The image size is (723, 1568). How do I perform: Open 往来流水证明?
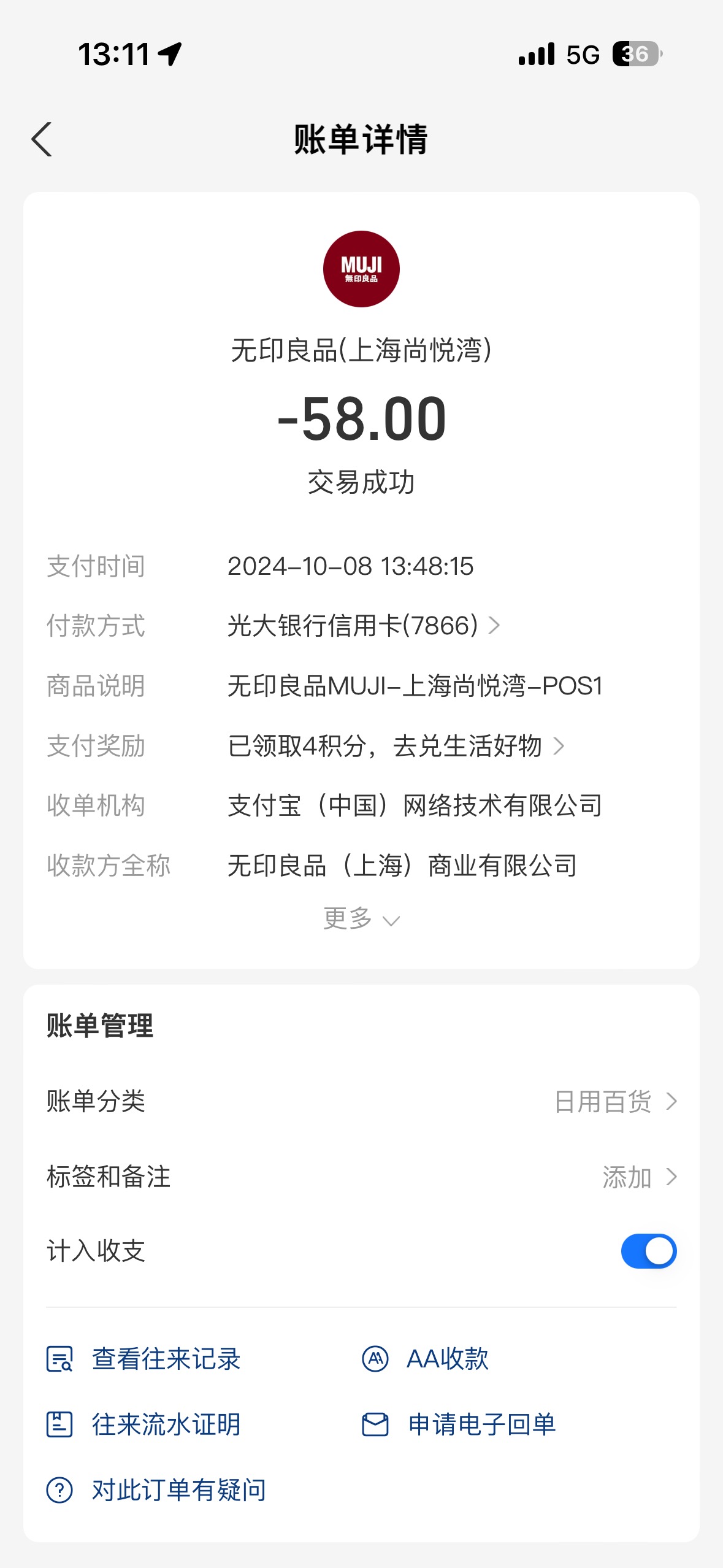click(143, 1424)
